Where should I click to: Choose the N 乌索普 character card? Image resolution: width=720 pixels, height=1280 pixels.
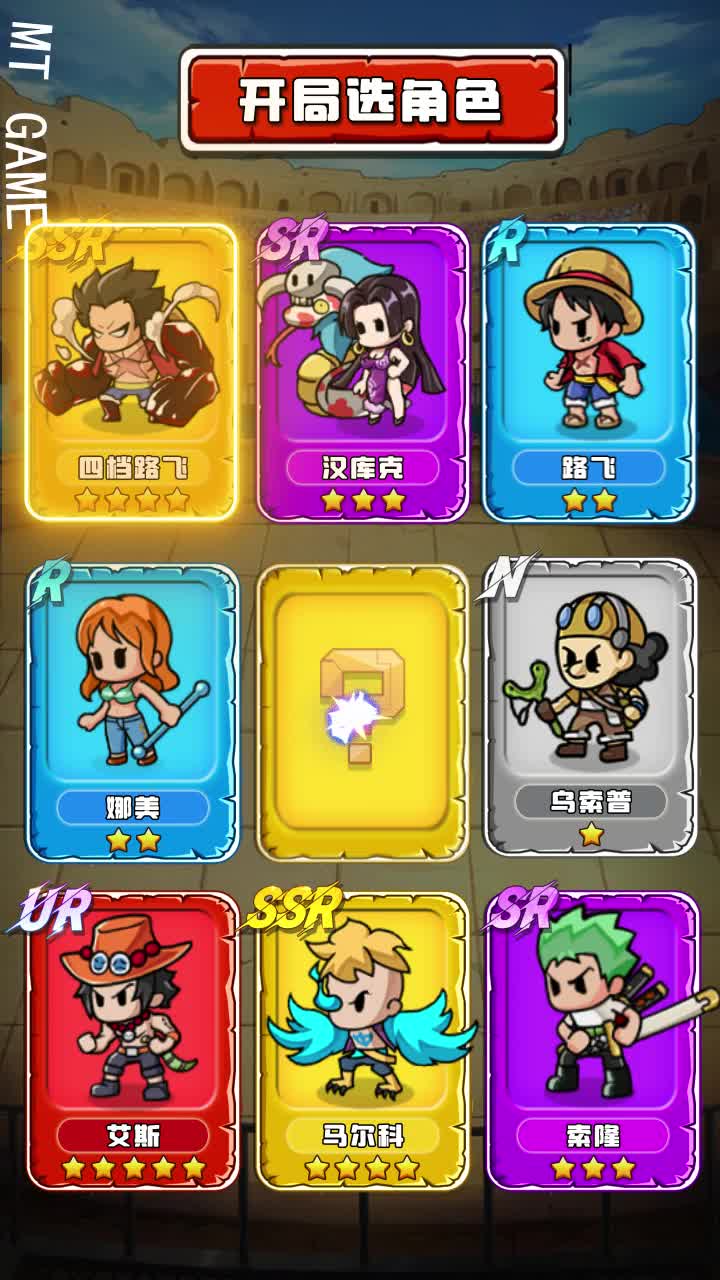click(x=590, y=706)
